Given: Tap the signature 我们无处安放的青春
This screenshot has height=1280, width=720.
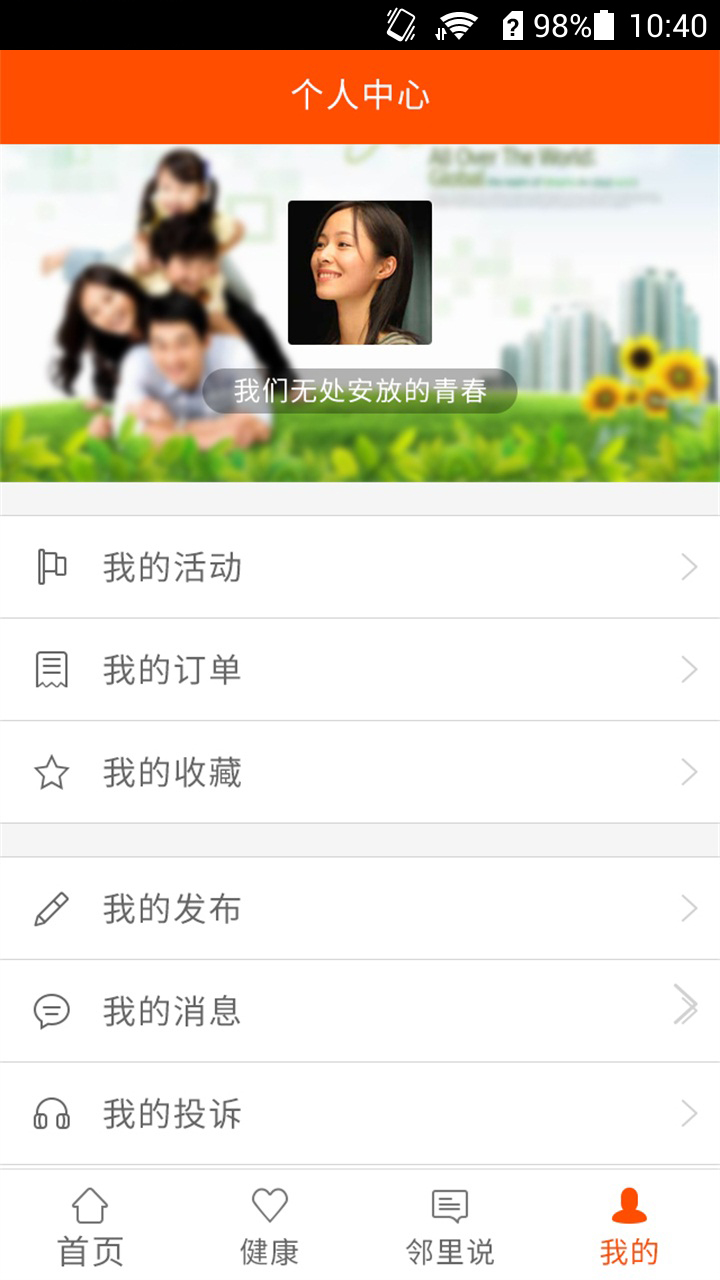Looking at the screenshot, I should coord(360,391).
